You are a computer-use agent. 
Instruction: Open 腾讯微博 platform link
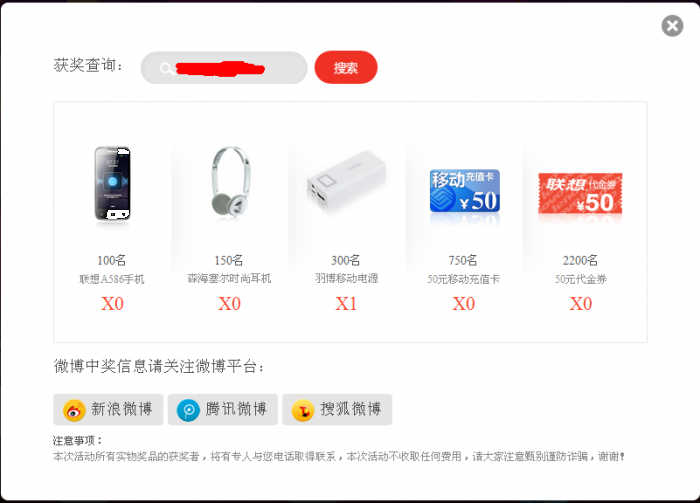tap(222, 409)
